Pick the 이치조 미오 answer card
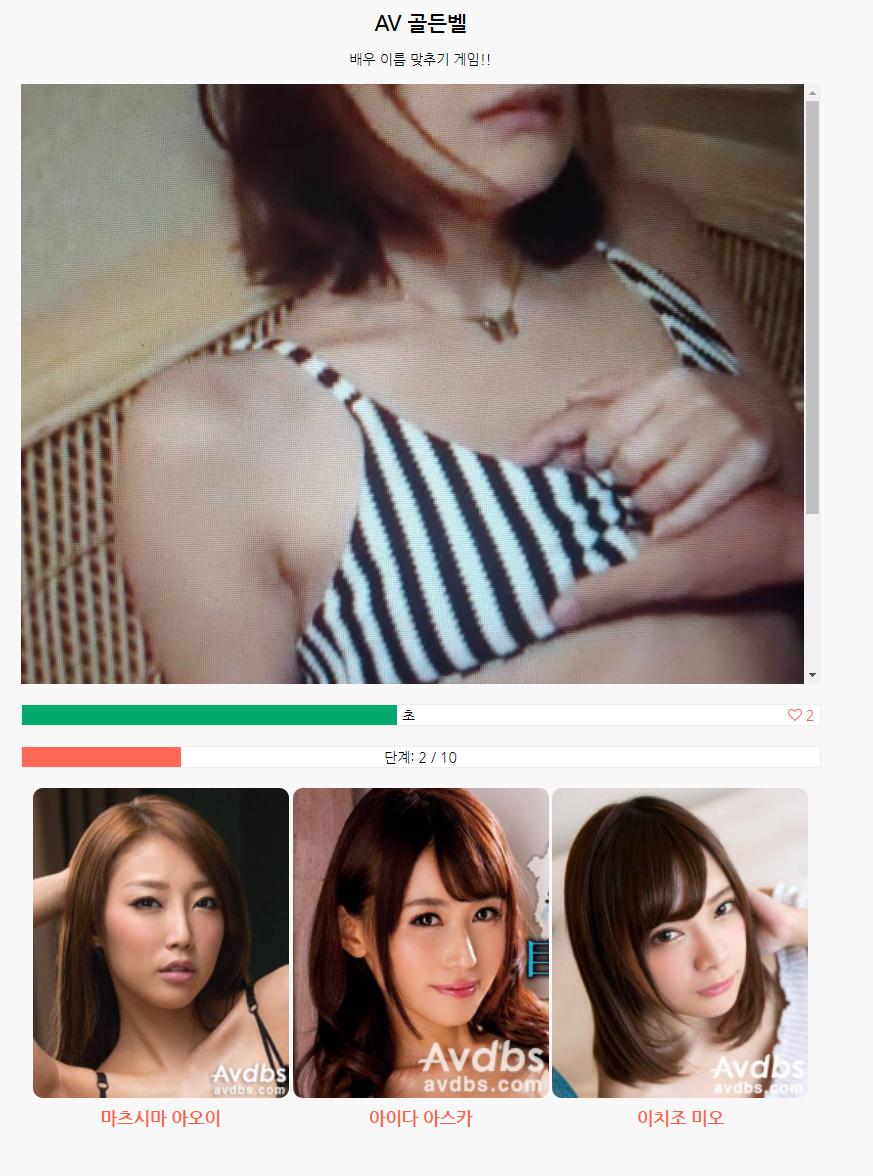The height and width of the screenshot is (1176, 873). [x=680, y=943]
